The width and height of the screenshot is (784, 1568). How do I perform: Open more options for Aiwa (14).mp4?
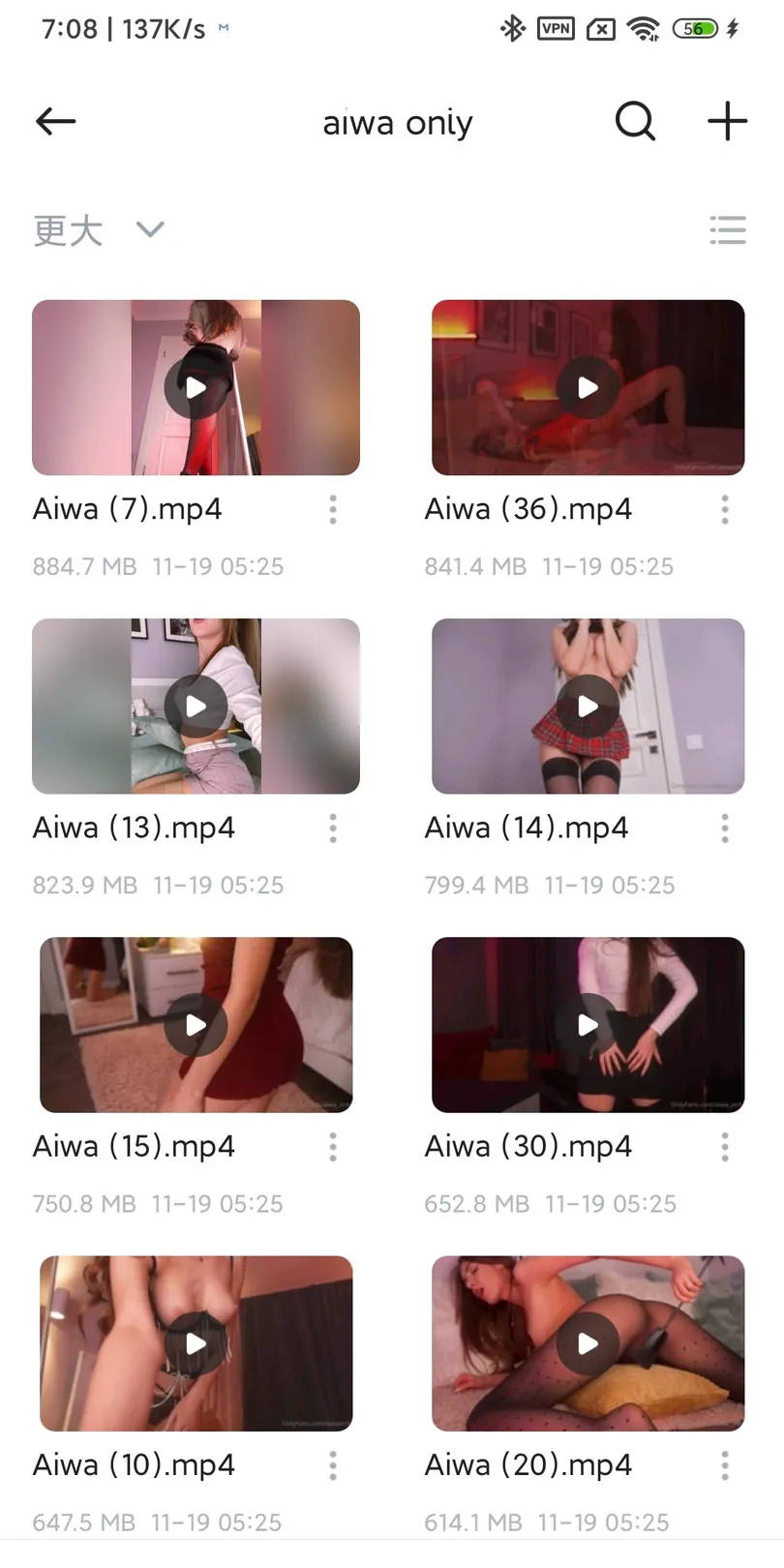click(x=725, y=828)
